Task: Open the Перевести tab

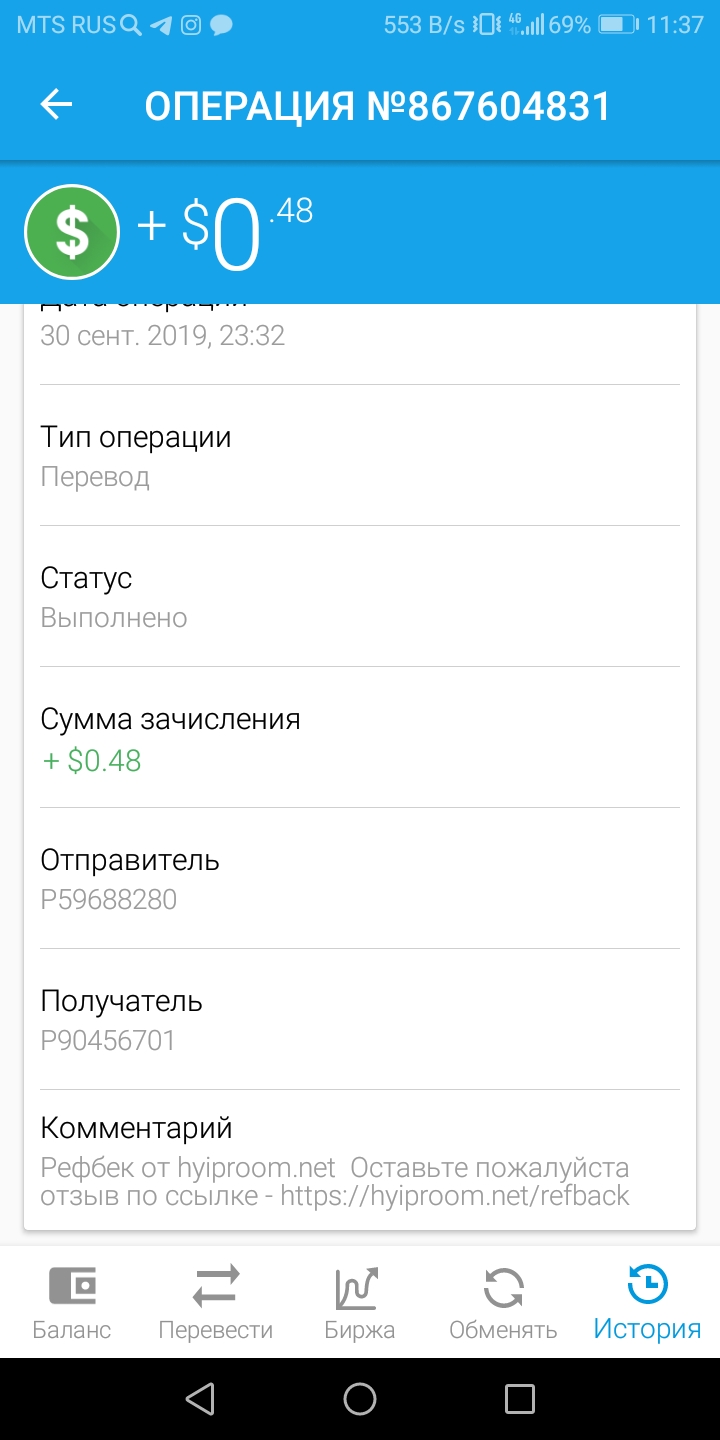Action: (x=216, y=1302)
